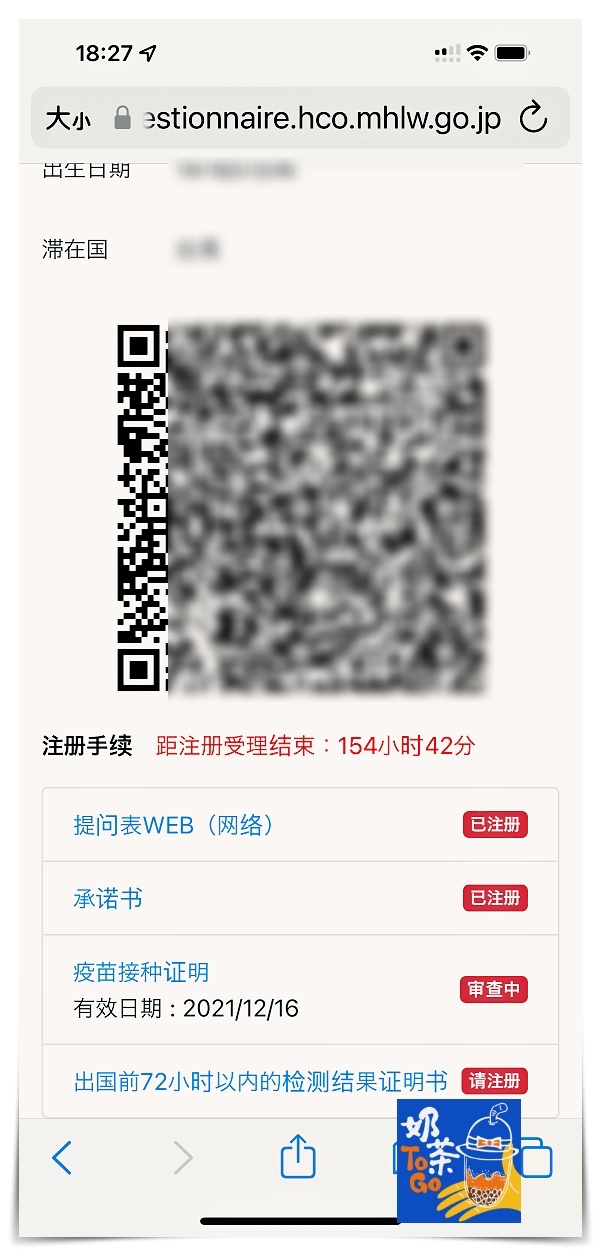Open the 提问表WEB（网络）link
Screen dimensions: 601x1256
tap(173, 825)
